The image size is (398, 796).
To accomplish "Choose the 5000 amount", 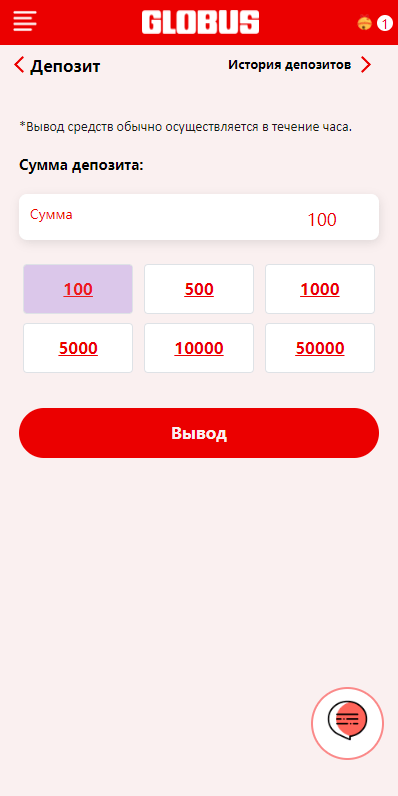I will pyautogui.click(x=78, y=348).
